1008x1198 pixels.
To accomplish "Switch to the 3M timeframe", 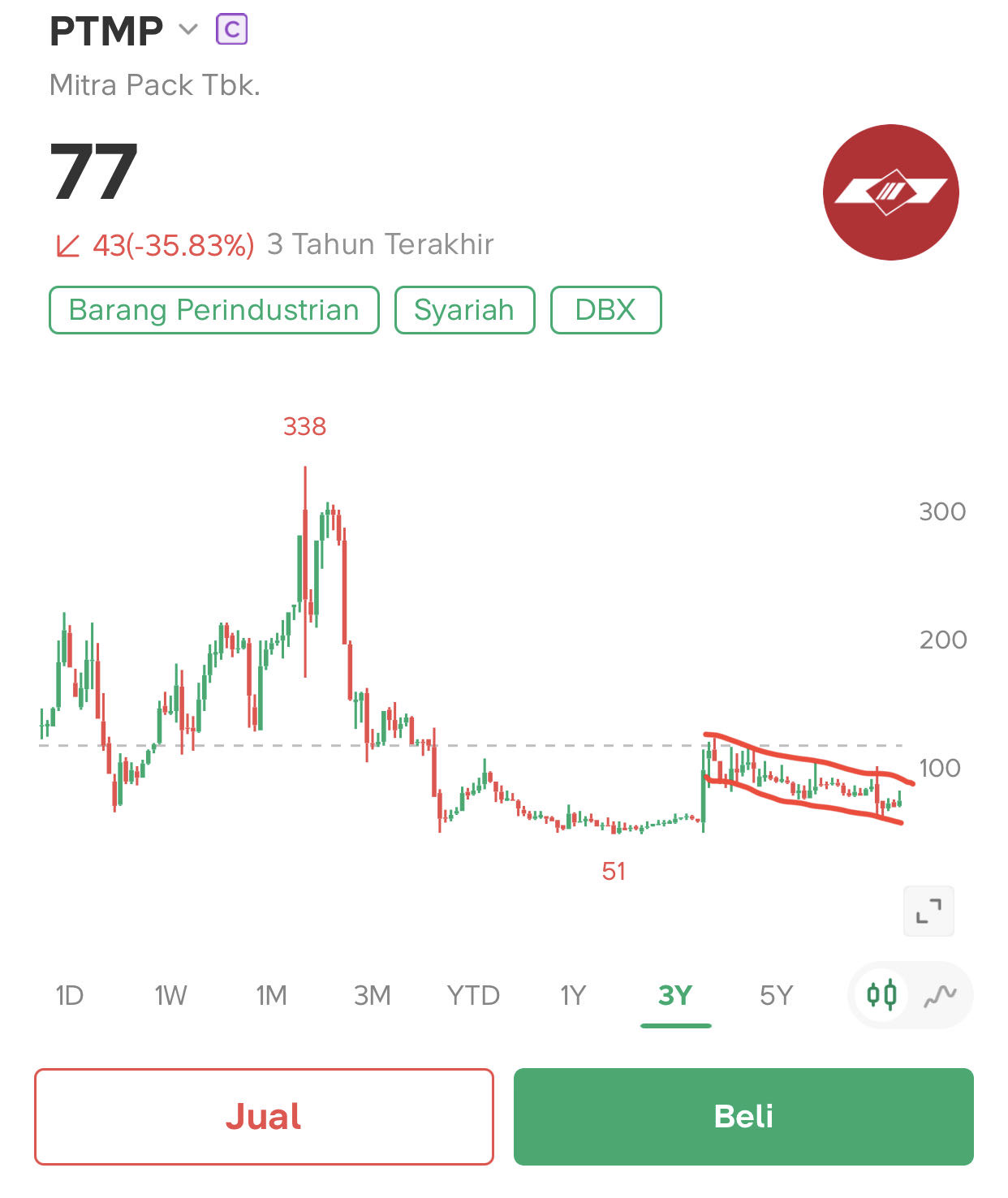I will pos(373,995).
